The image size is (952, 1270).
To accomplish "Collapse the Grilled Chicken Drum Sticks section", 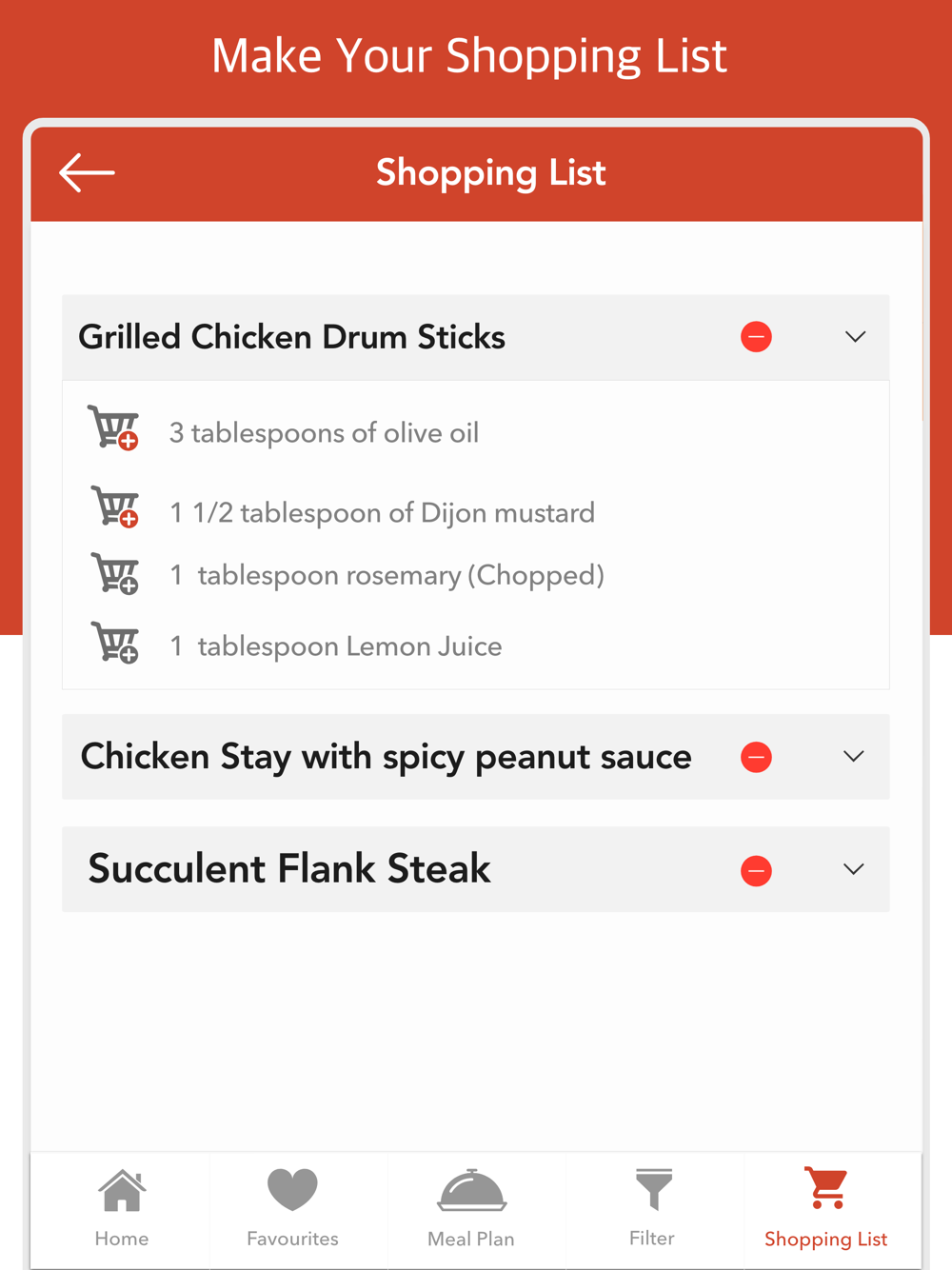I will (x=855, y=337).
